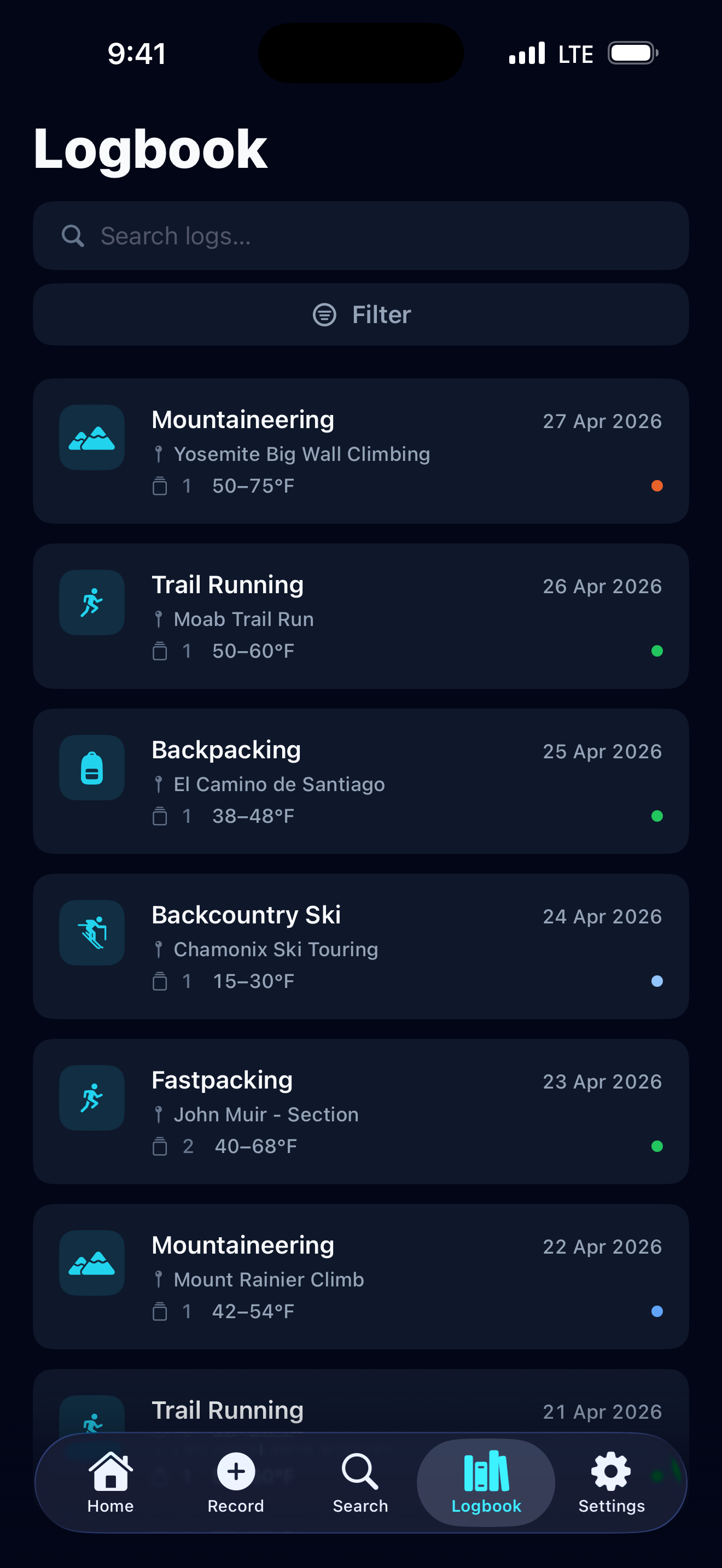The height and width of the screenshot is (1568, 722).
Task: Open the Yosemite Big Wall Climbing log
Action: [361, 450]
